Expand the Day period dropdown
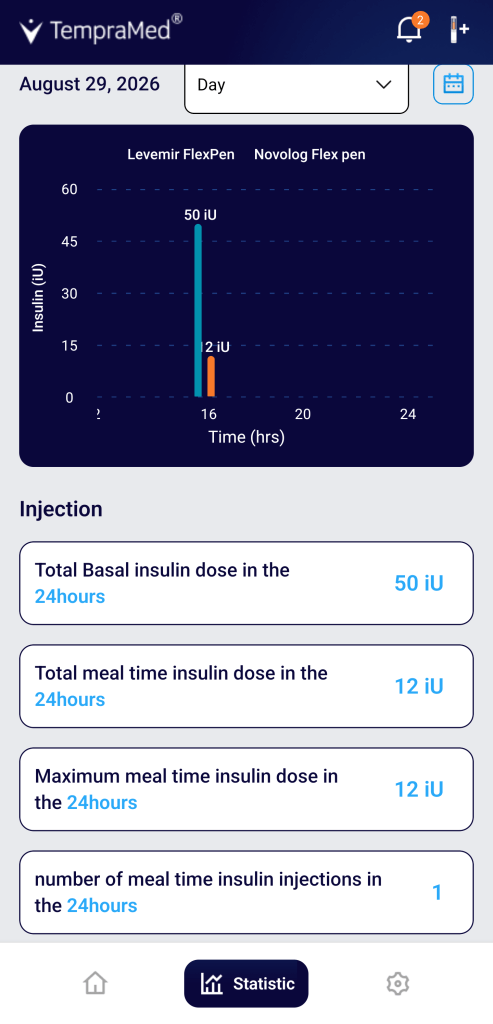 296,86
